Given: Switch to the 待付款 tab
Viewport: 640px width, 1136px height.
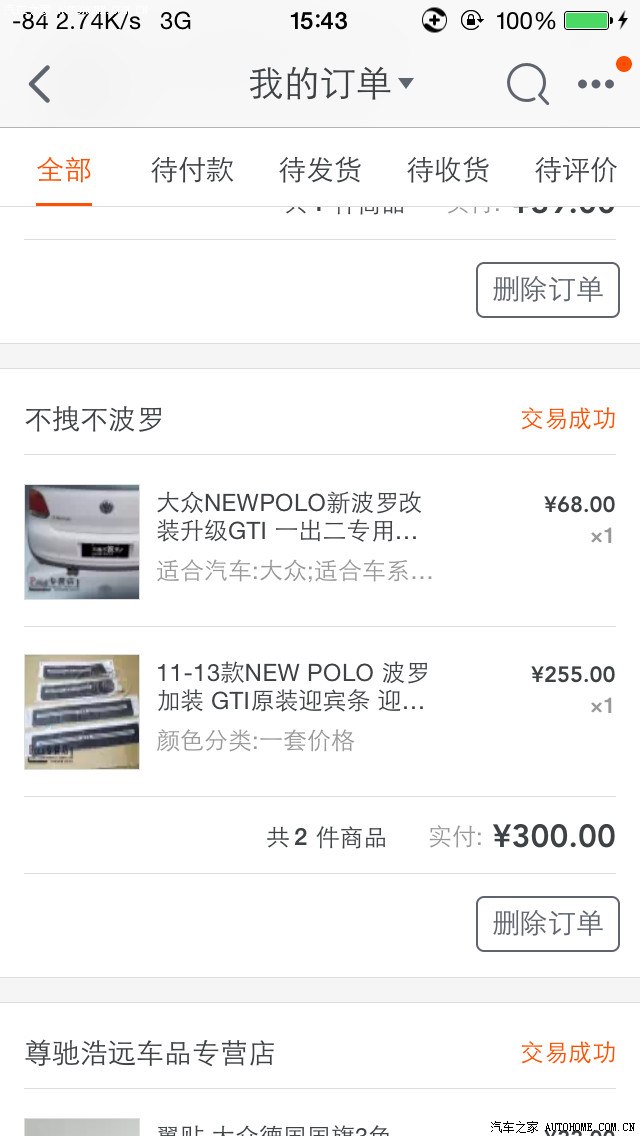Looking at the screenshot, I should [192, 170].
